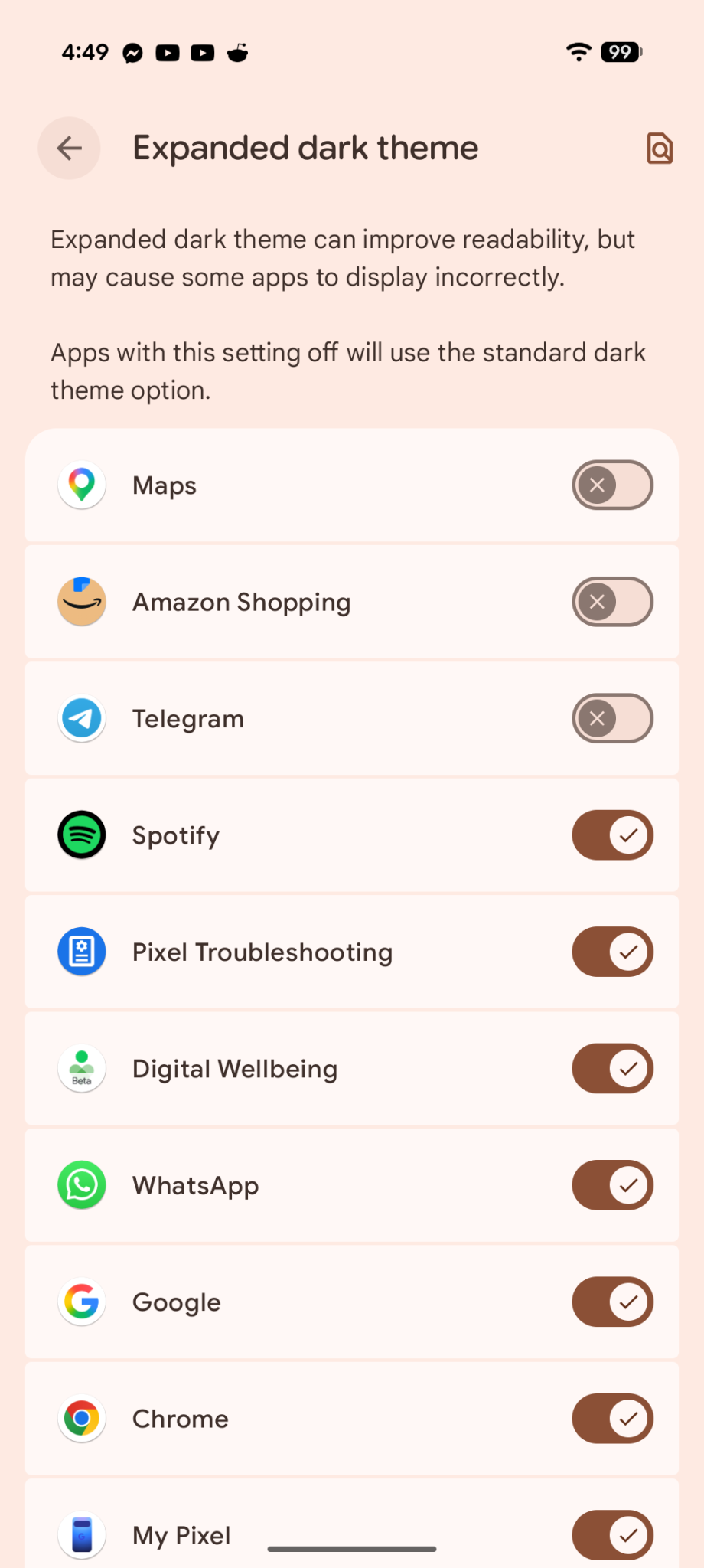Open the search settings icon
Screen dimensions: 704x1568
659,148
